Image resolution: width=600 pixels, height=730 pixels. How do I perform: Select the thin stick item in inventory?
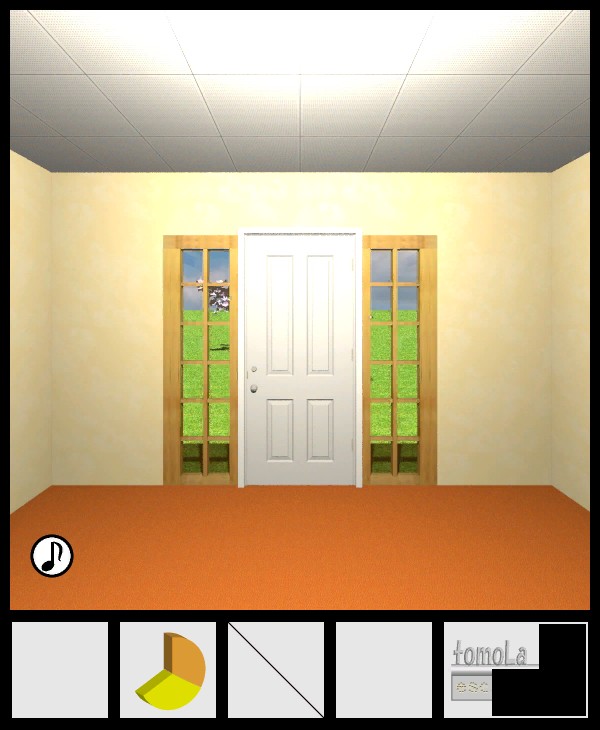click(x=276, y=669)
